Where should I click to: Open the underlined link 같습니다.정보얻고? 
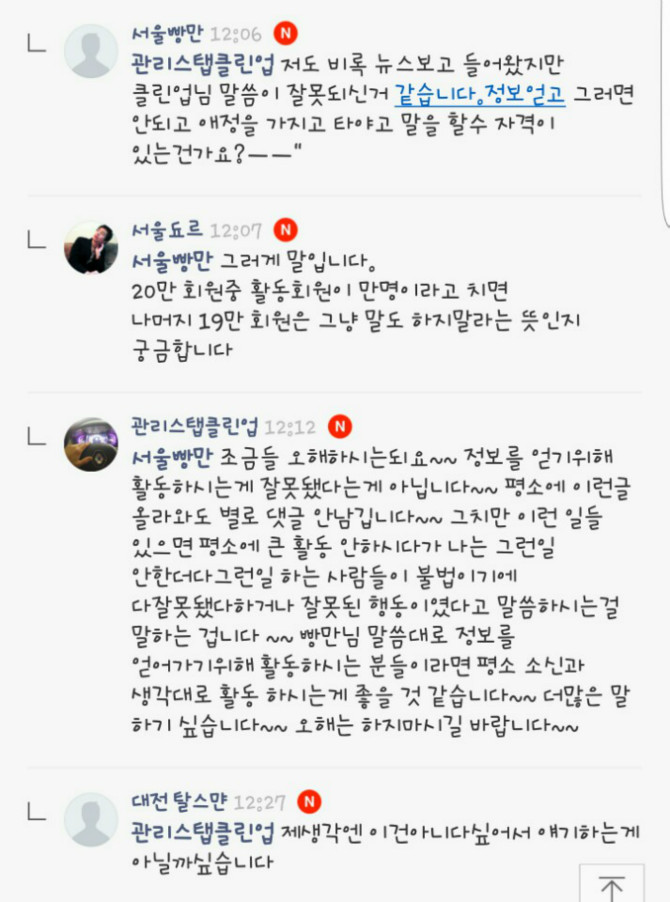coord(481,96)
